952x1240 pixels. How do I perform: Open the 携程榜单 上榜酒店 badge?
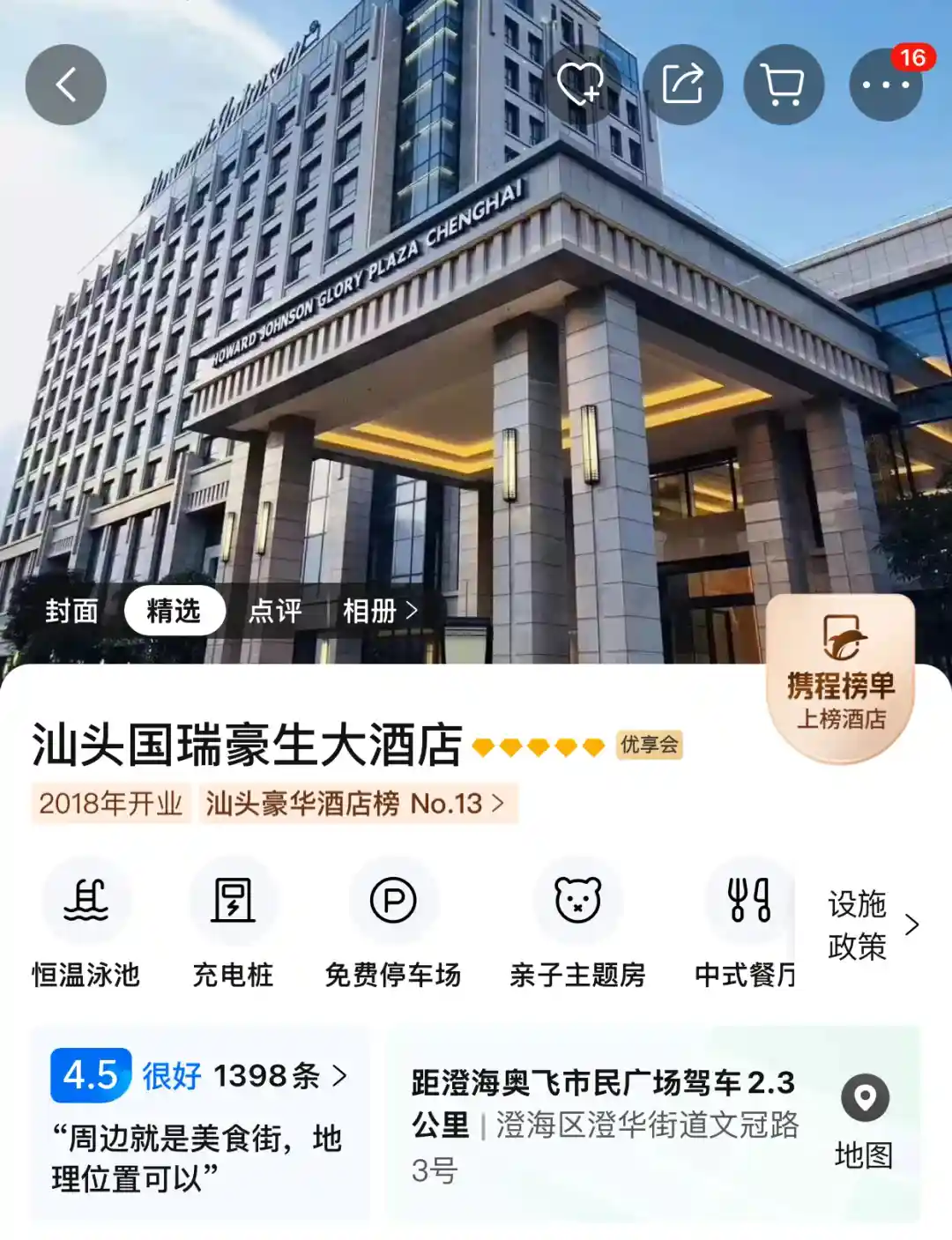tap(841, 677)
